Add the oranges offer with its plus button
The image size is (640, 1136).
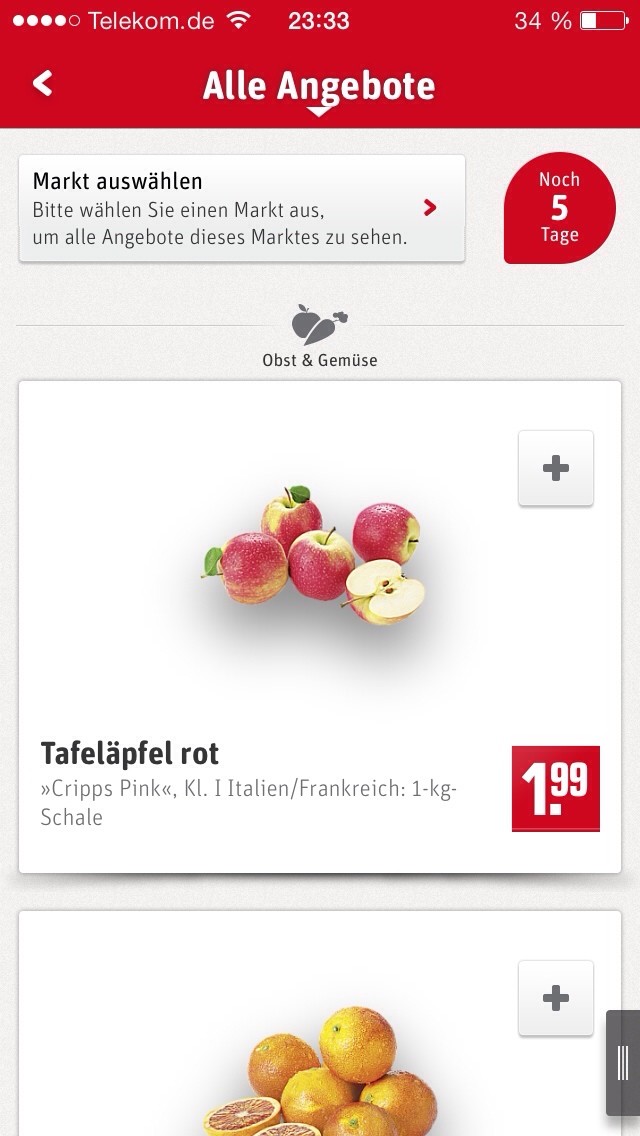click(556, 998)
